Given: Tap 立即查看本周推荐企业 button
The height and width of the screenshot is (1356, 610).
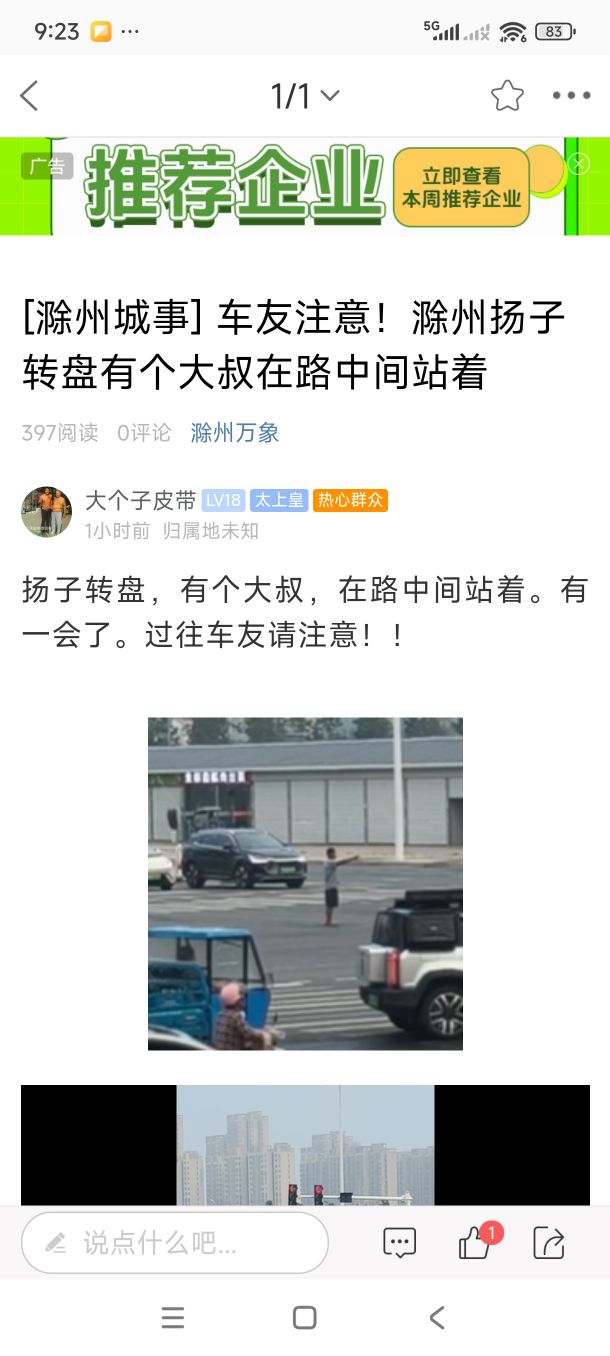Looking at the screenshot, I should (461, 187).
